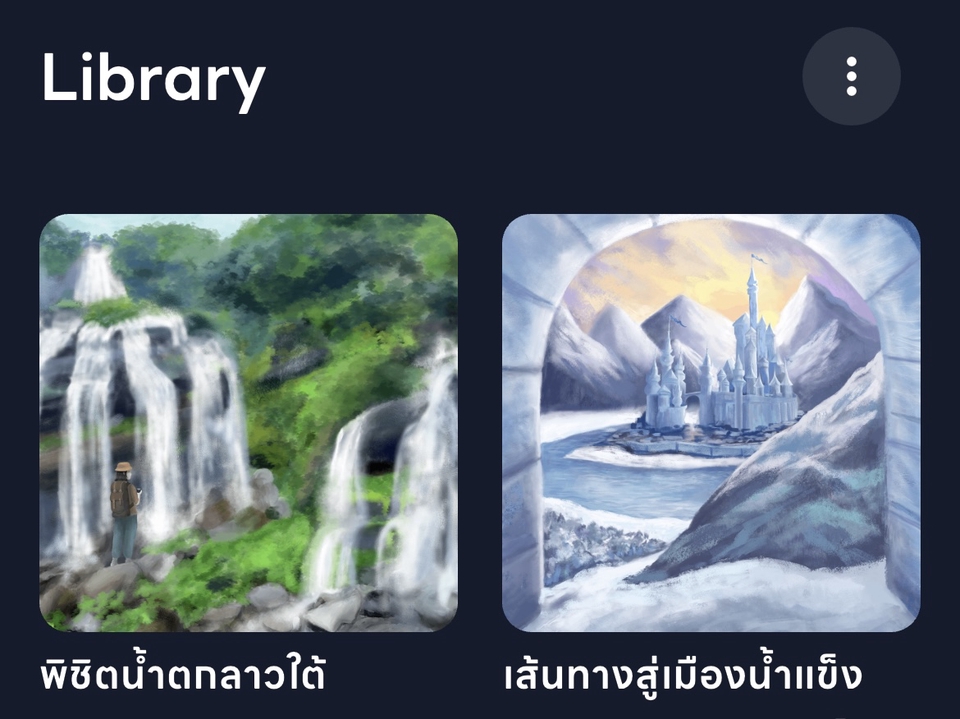The image size is (960, 719).
Task: Open the พิชิตน้ำตกลาวใต้ waterfall artwork
Action: pyautogui.click(x=248, y=422)
